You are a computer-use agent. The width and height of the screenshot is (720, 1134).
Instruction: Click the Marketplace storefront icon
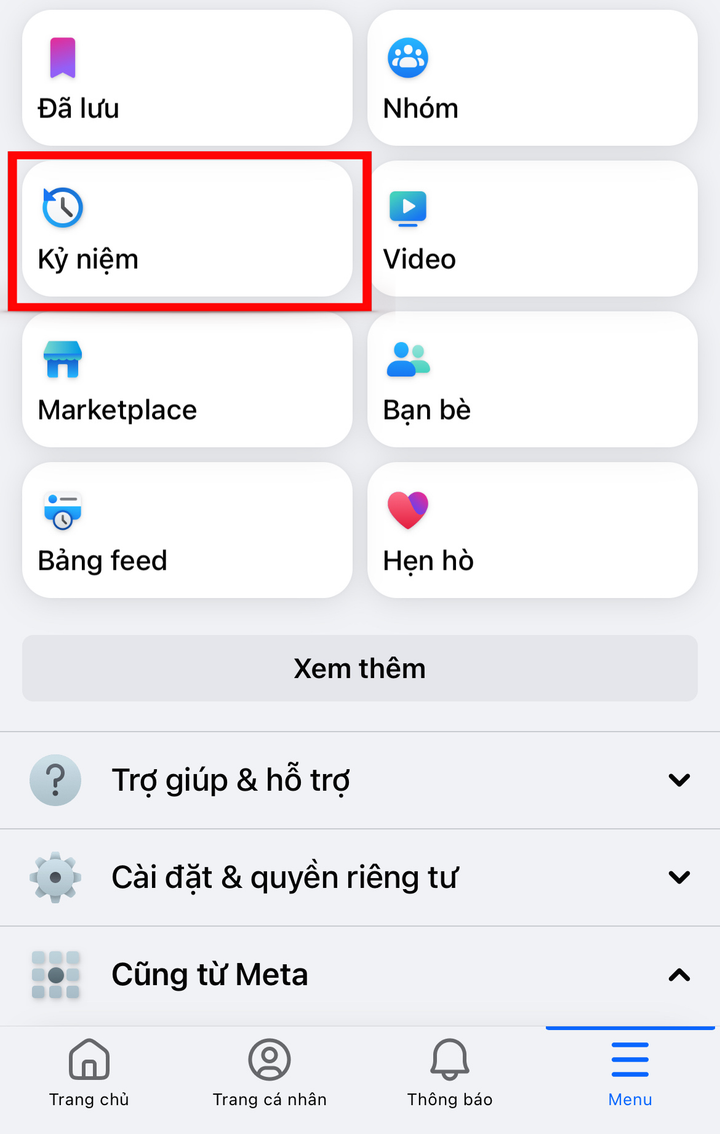point(61,358)
